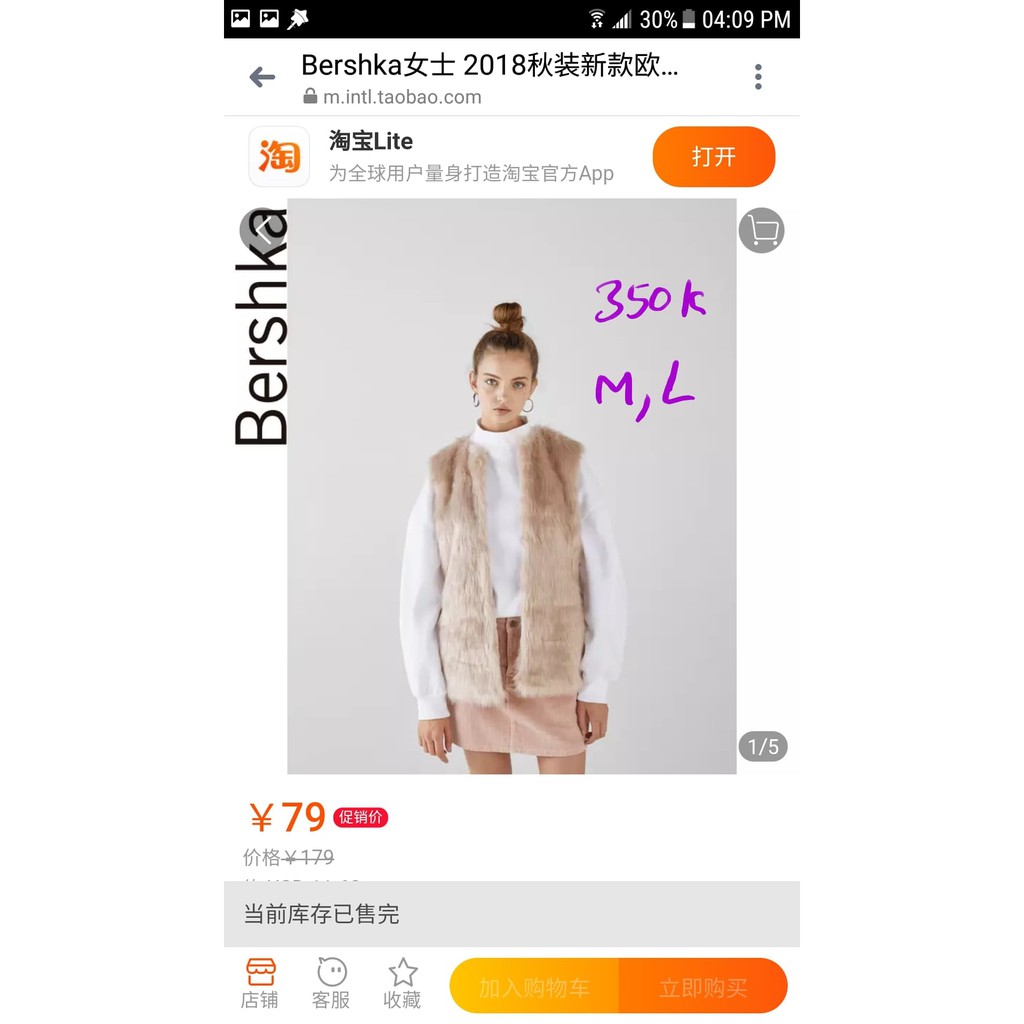The width and height of the screenshot is (1024, 1024).
Task: Open the browser overflow menu
Action: [758, 77]
